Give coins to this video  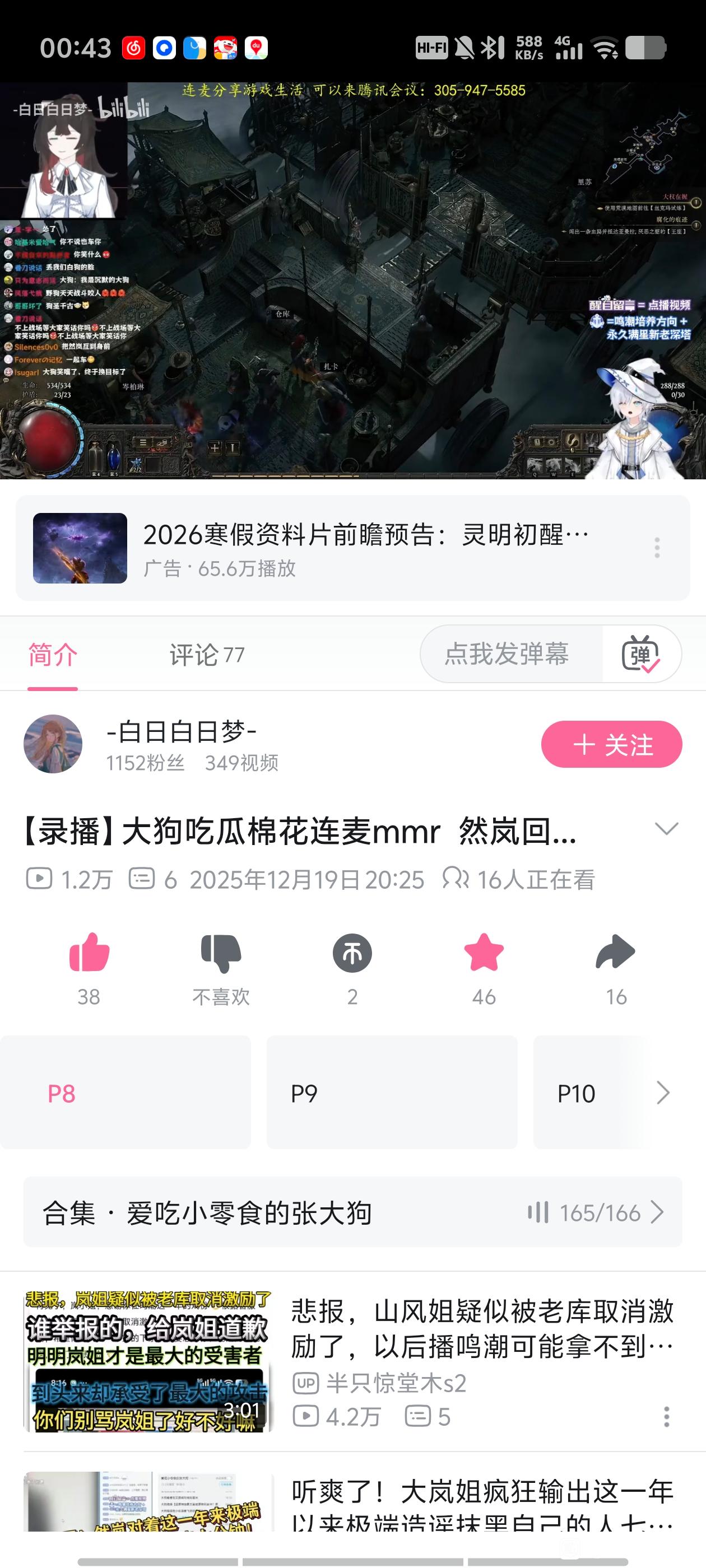[x=352, y=953]
